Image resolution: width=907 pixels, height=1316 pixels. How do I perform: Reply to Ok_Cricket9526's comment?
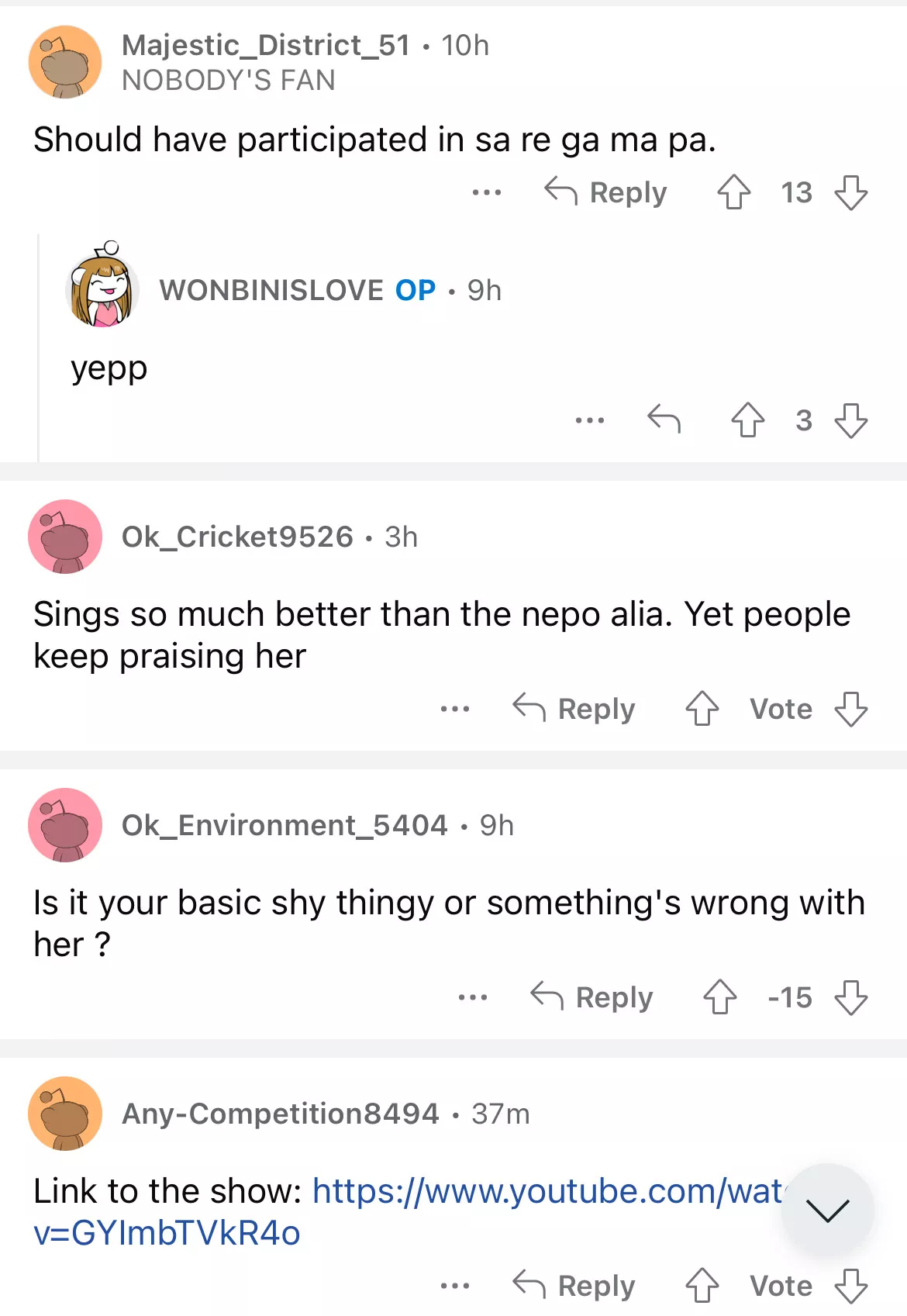574,708
